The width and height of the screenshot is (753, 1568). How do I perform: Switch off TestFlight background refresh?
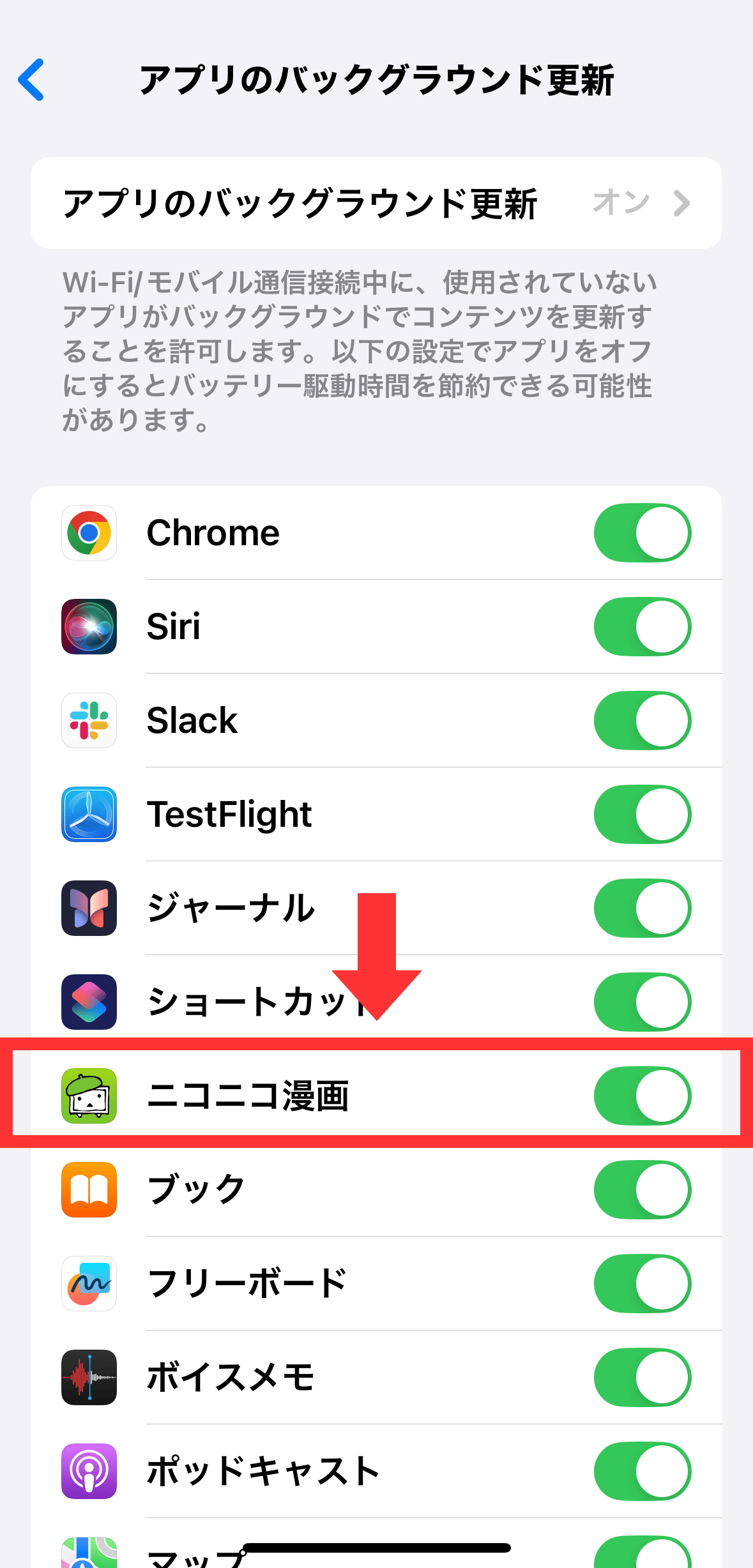(642, 814)
